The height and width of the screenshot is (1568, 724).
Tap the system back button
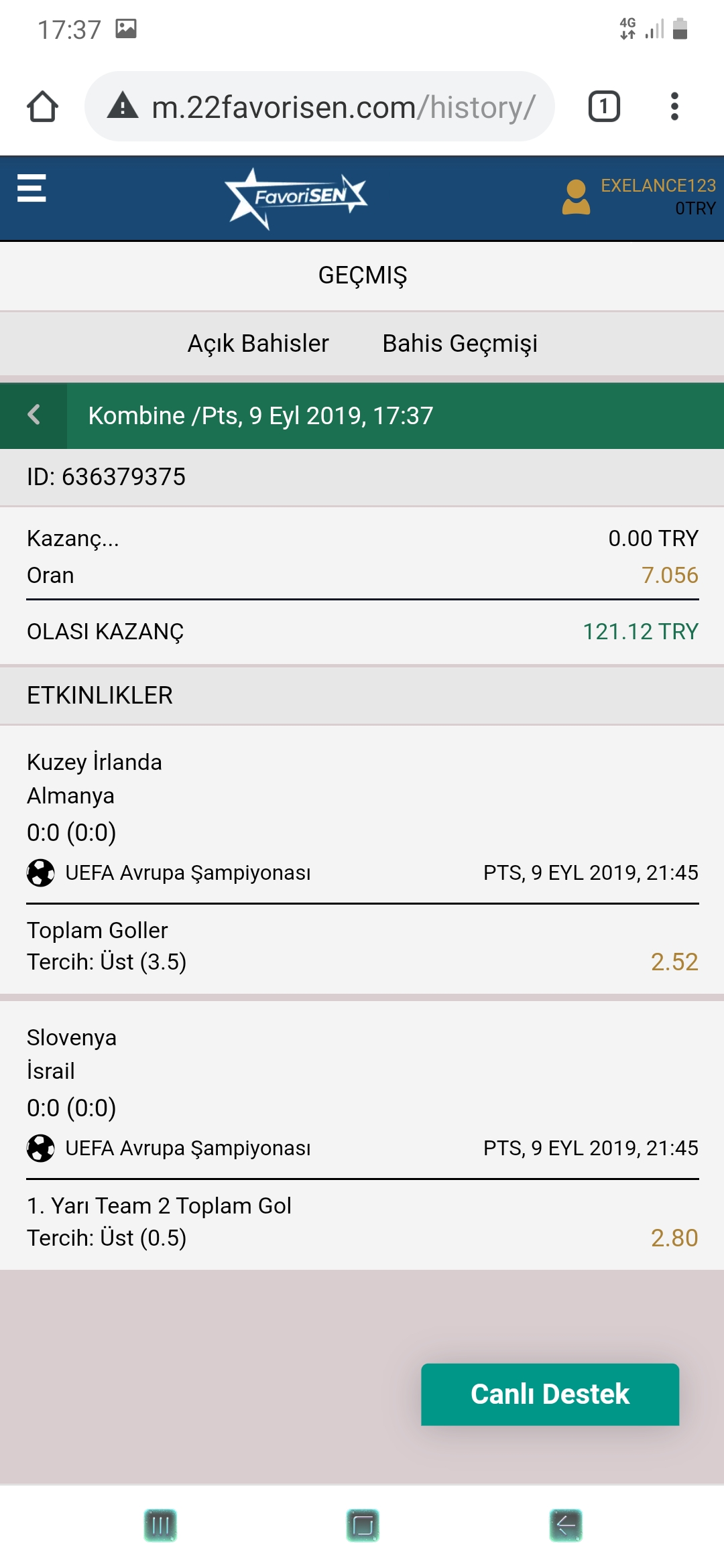(565, 1526)
